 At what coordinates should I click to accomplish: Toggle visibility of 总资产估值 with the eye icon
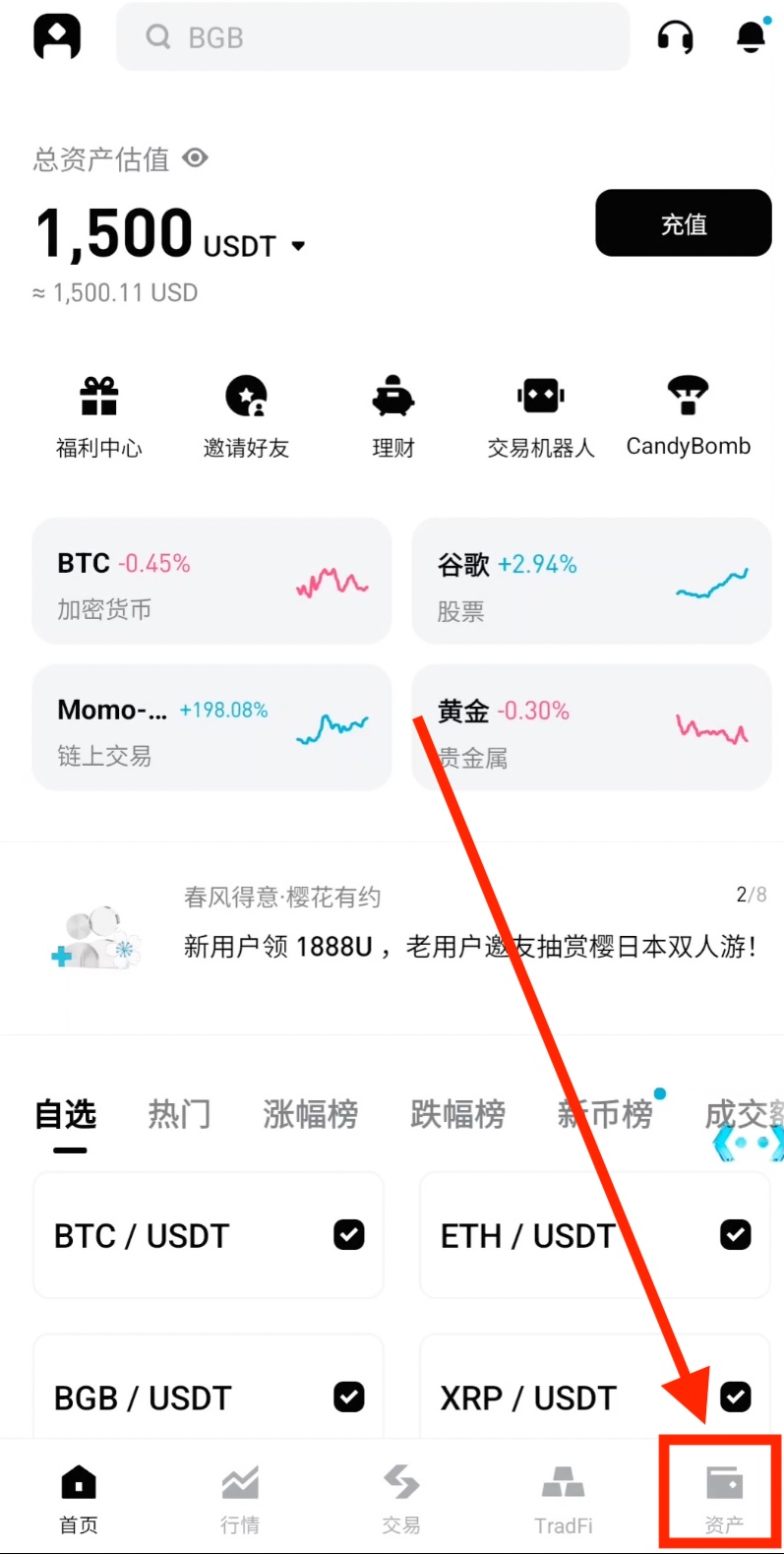tap(194, 158)
